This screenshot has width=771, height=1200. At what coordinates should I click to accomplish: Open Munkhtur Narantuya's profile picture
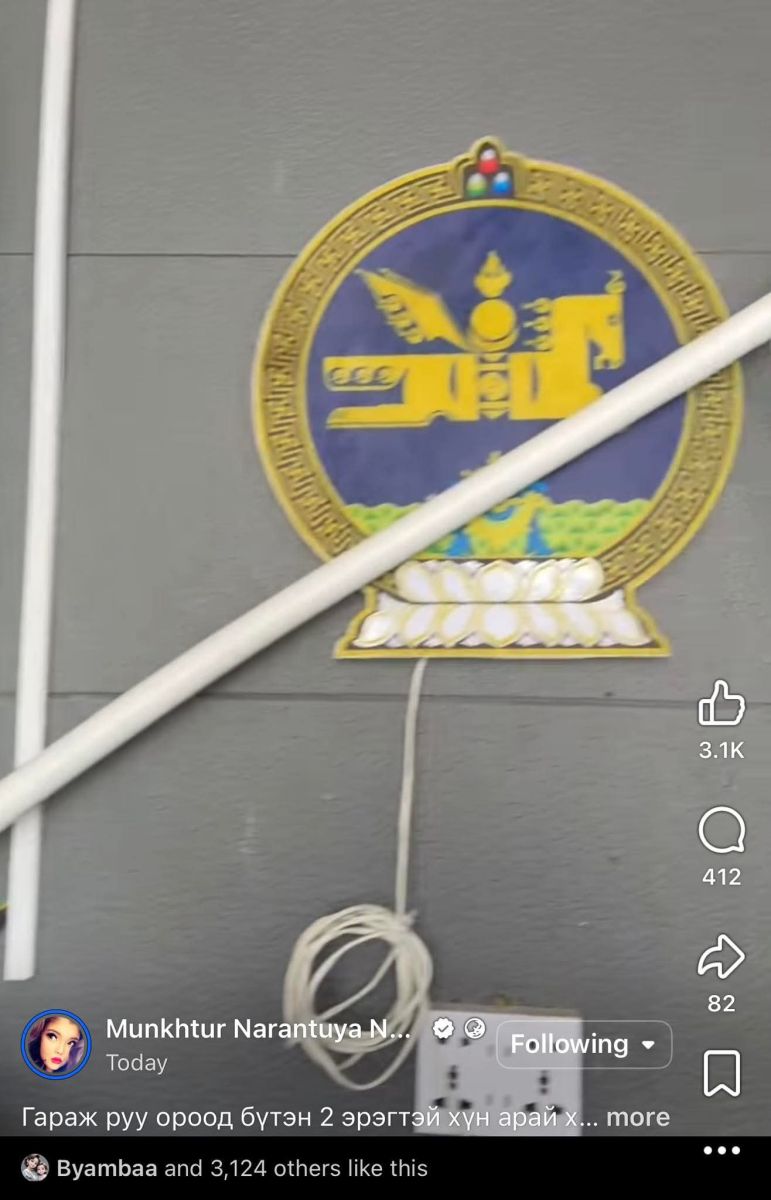tap(56, 1045)
